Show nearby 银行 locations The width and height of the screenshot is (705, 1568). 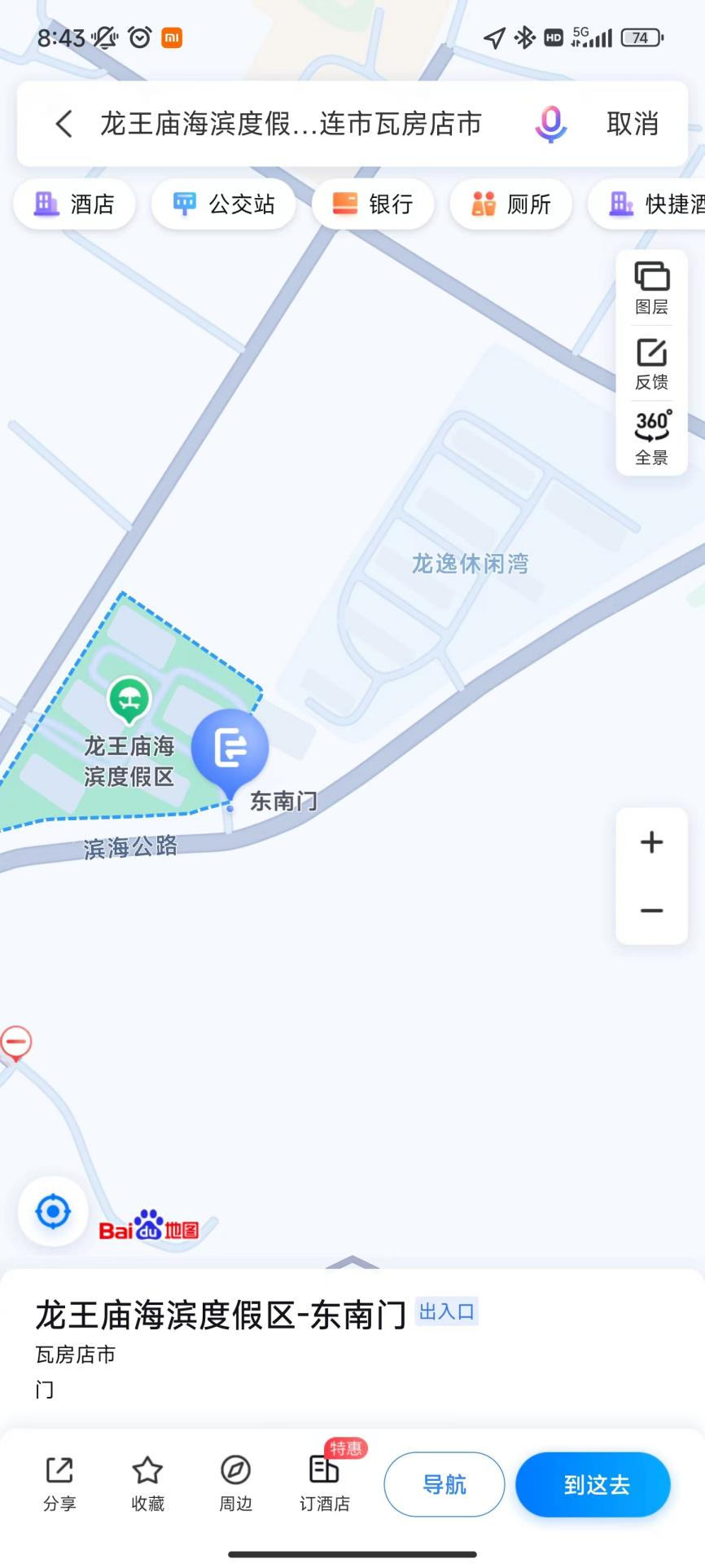(x=373, y=204)
